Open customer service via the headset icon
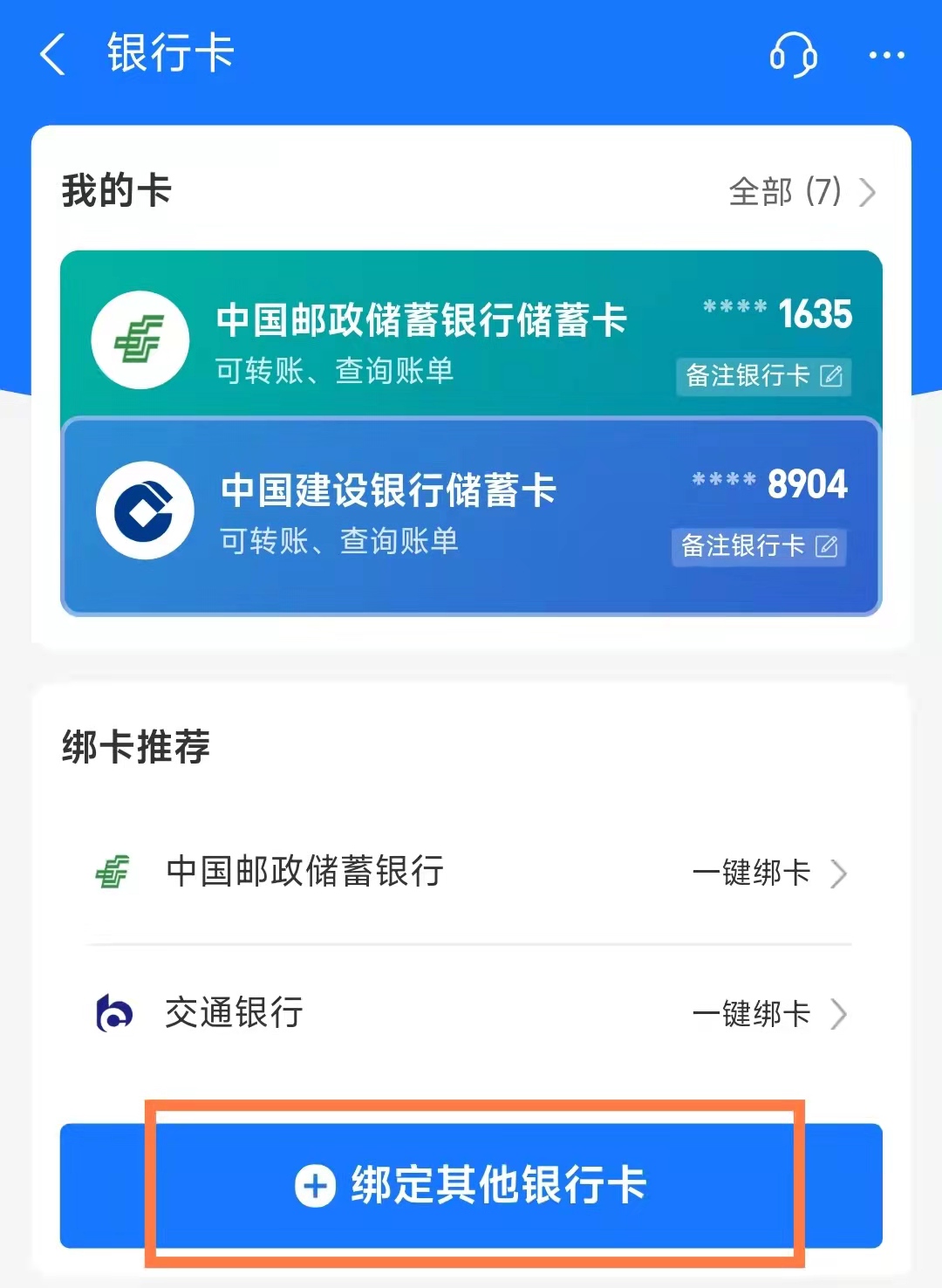Viewport: 942px width, 1288px height. click(792, 56)
